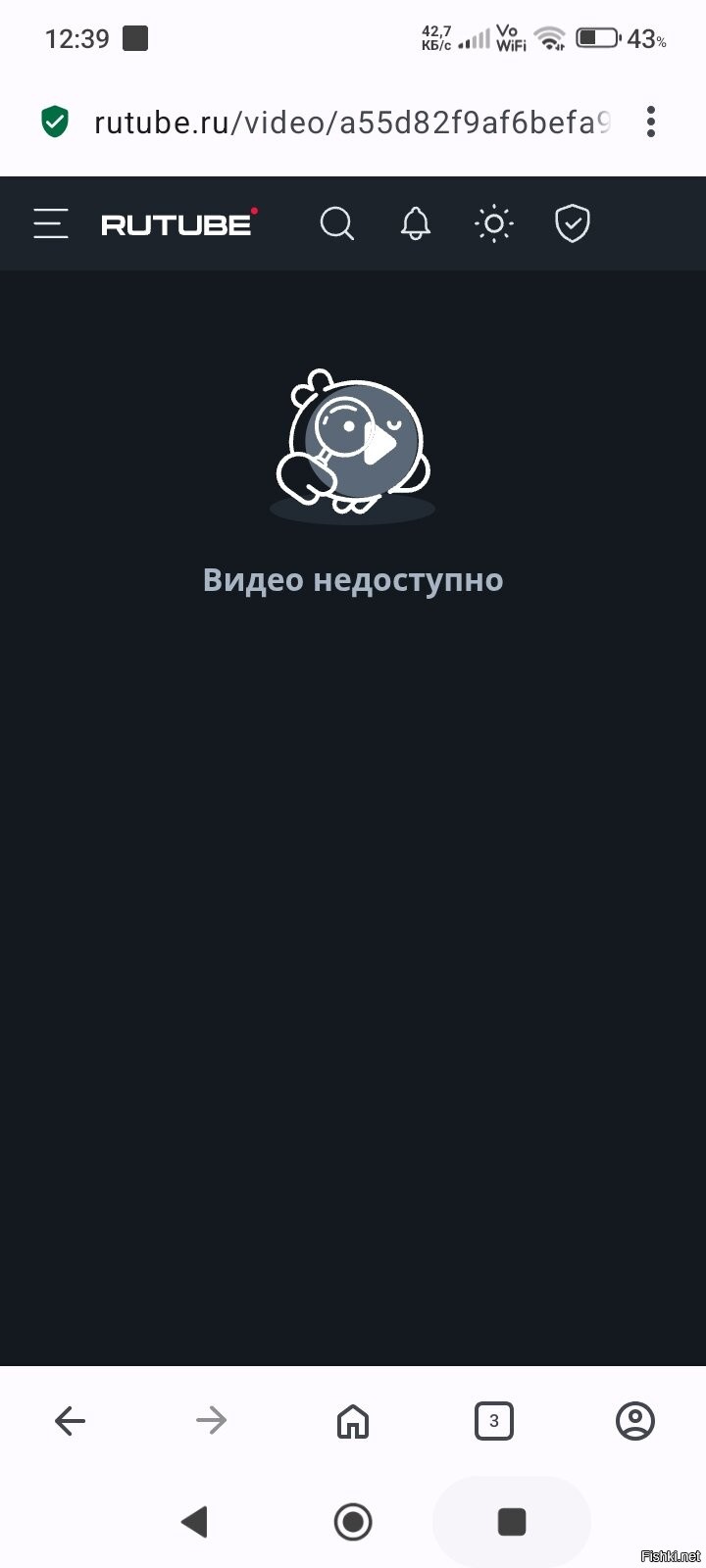Go to the RUTUBE home page via logo
706x1568 pixels.
[x=177, y=224]
